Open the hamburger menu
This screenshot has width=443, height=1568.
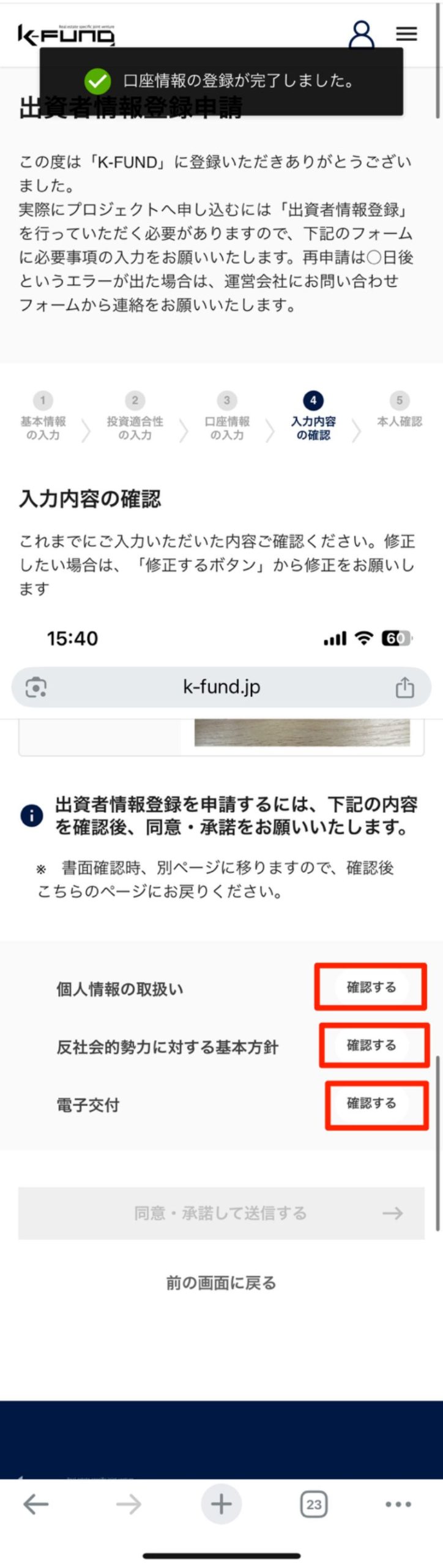(x=407, y=34)
